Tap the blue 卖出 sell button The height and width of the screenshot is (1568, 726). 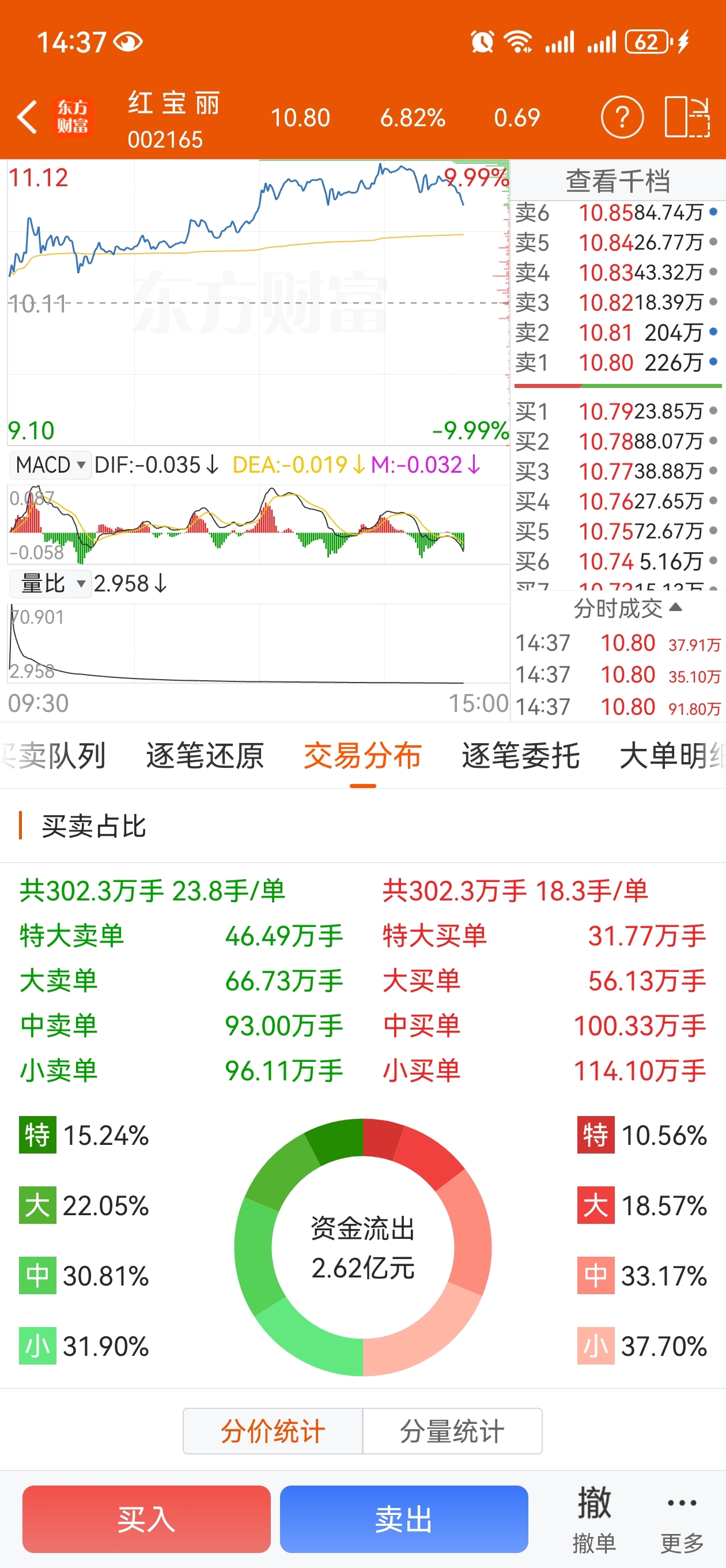[404, 1518]
